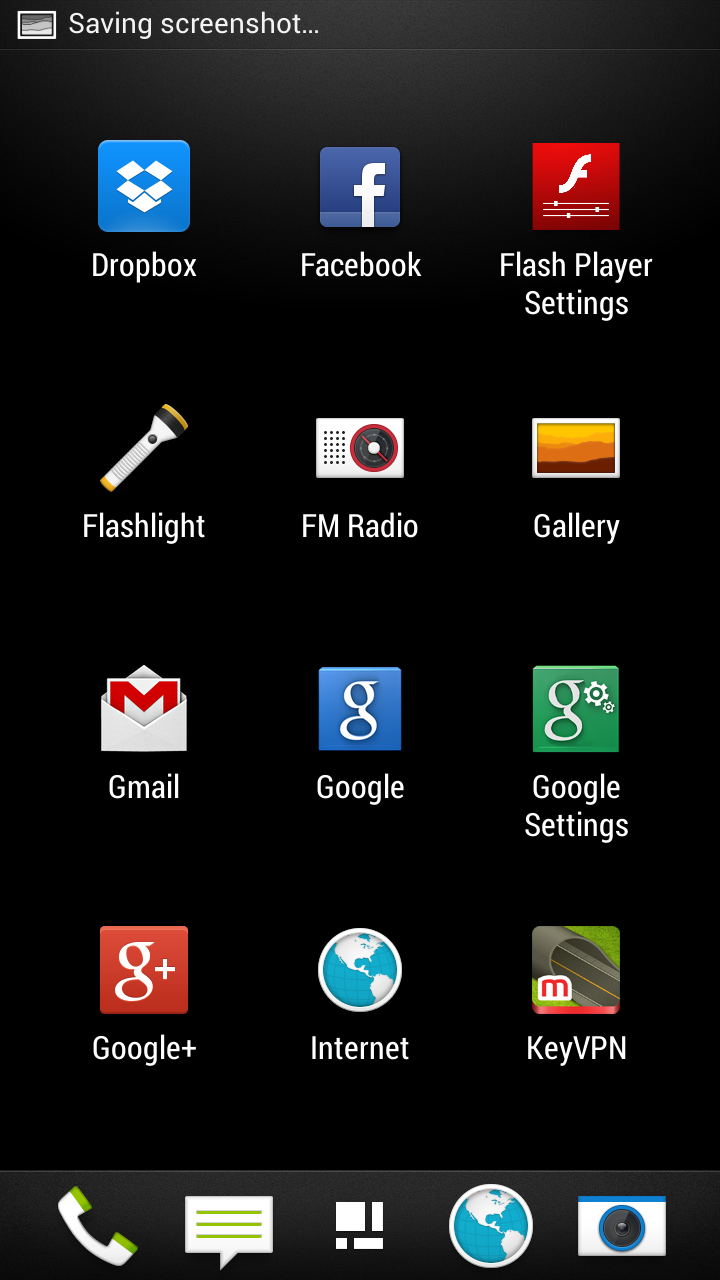
Task: Launch the camera from the dock
Action: point(622,1226)
